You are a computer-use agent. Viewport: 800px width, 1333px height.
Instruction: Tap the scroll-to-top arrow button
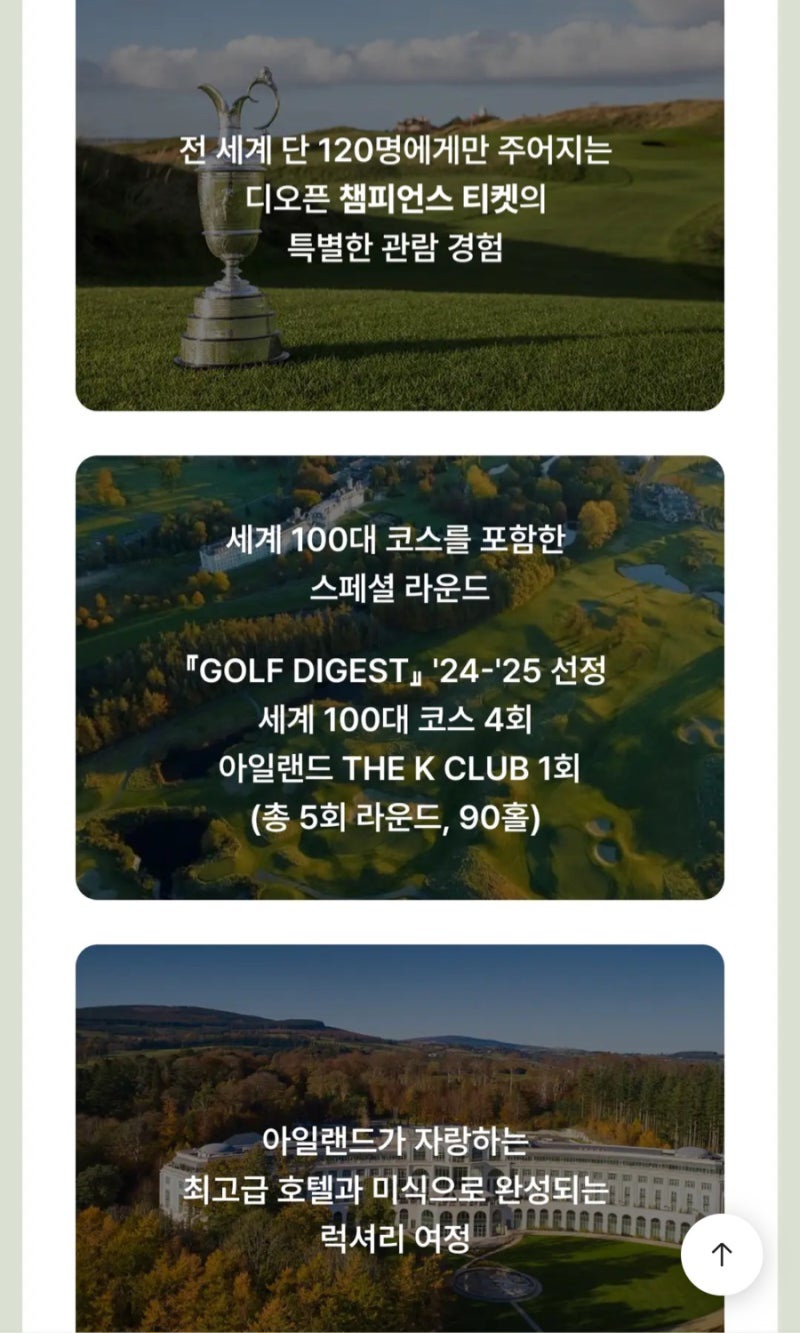click(721, 1254)
